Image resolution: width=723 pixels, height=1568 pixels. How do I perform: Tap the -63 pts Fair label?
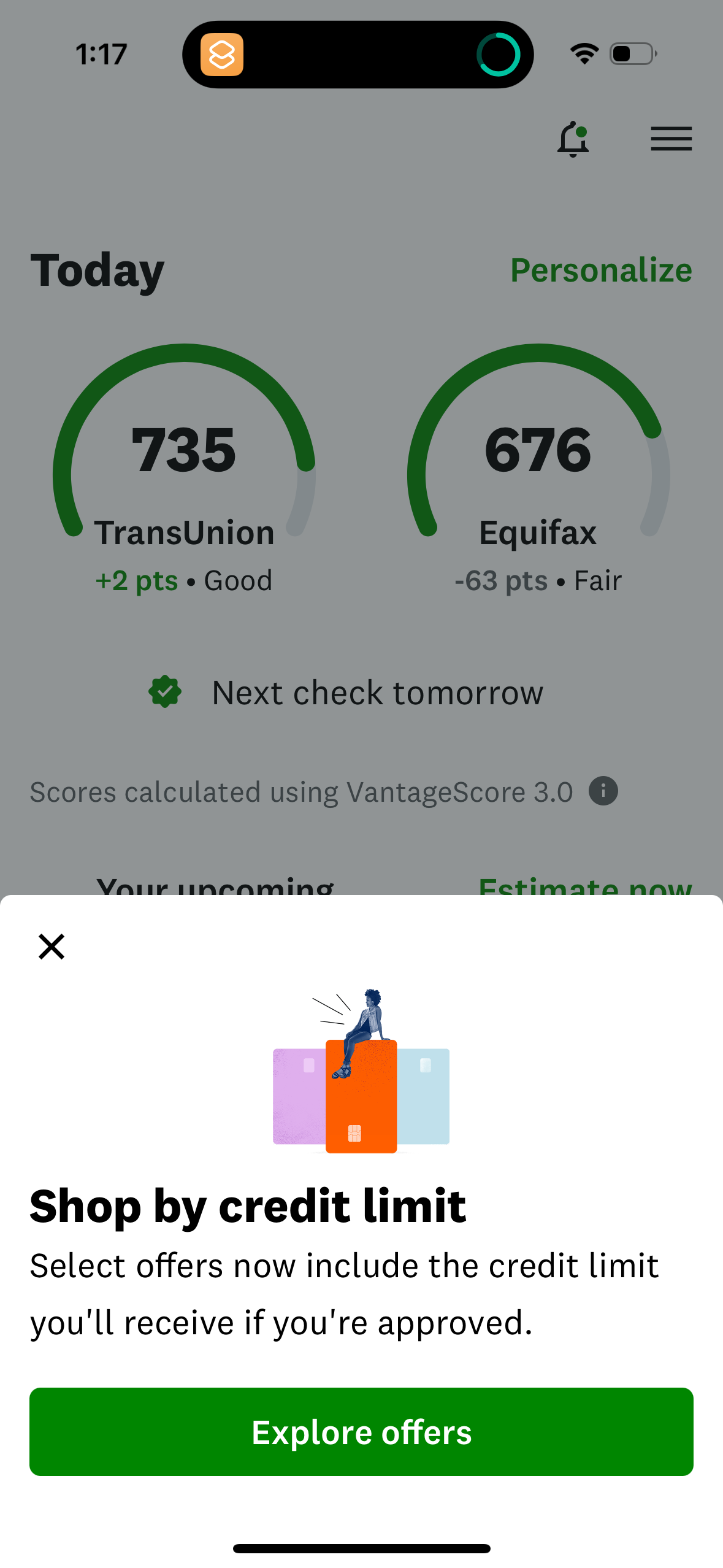(538, 580)
